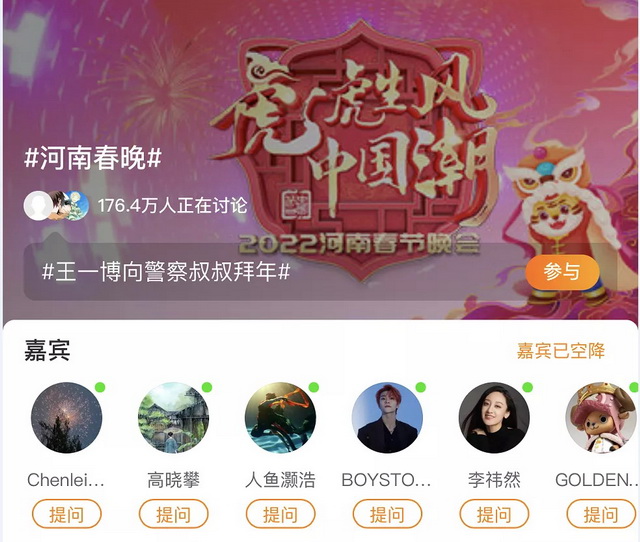
Task: Open 李祎然's profile avatar
Action: [494, 418]
